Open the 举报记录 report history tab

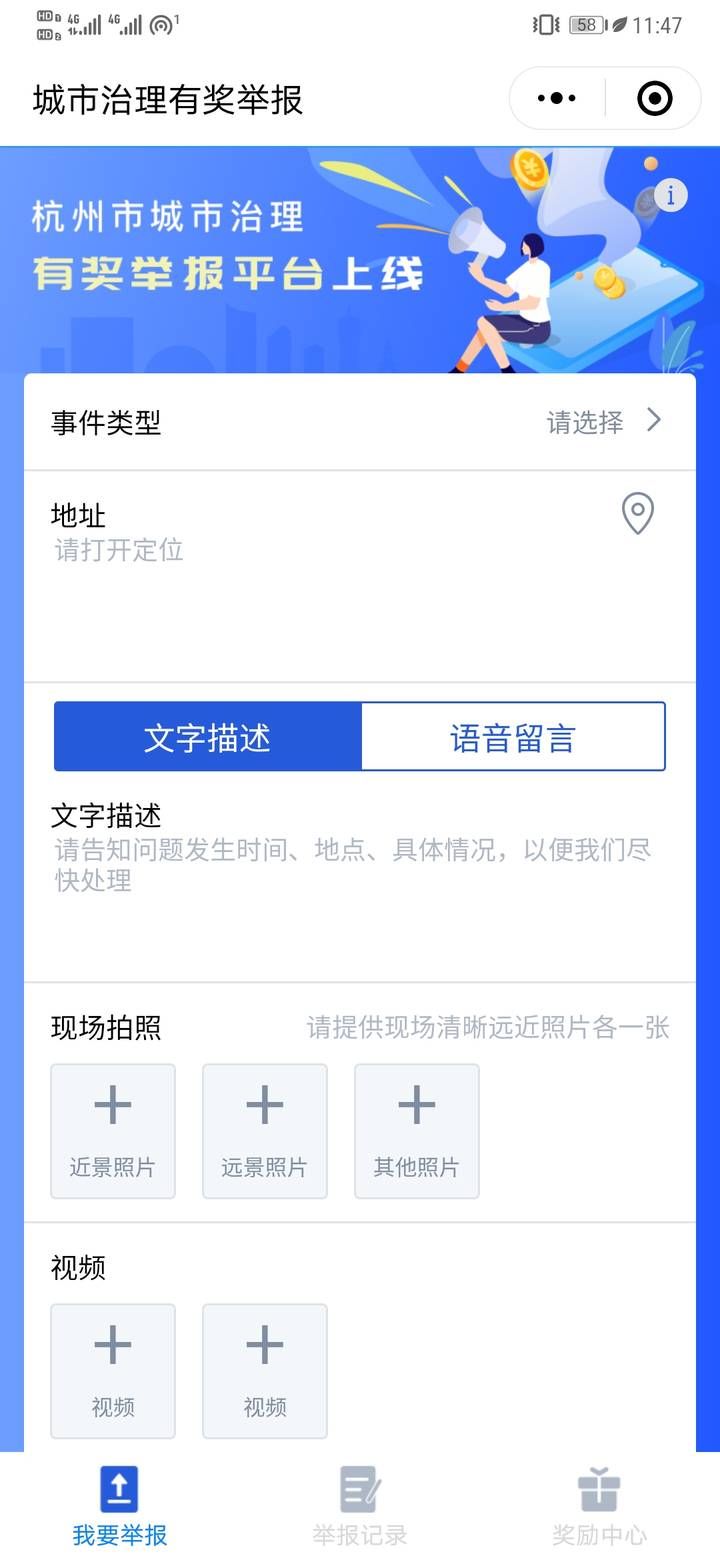(360, 1506)
